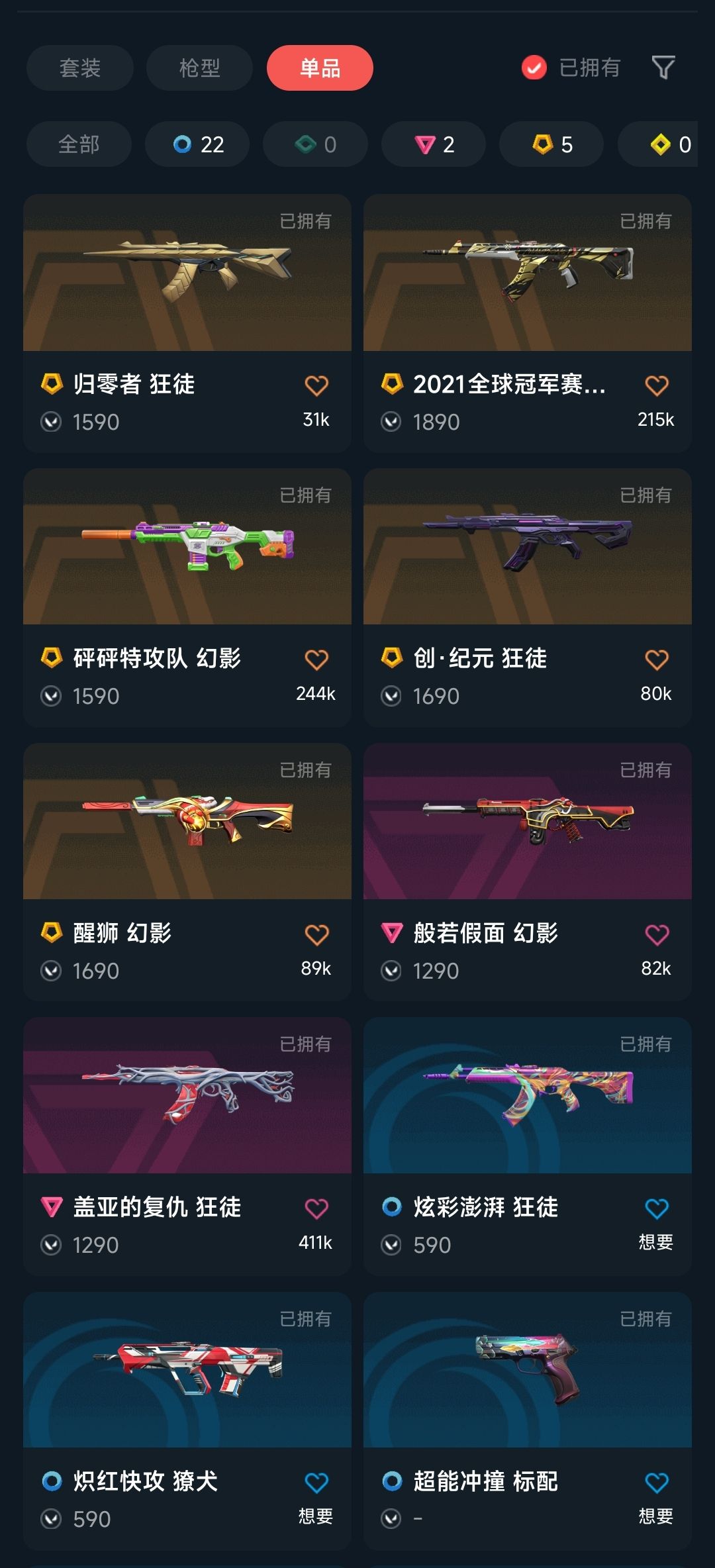Viewport: 715px width, 1568px height.
Task: Tap the heart on 超能冲撞 标配
Action: [x=657, y=1483]
